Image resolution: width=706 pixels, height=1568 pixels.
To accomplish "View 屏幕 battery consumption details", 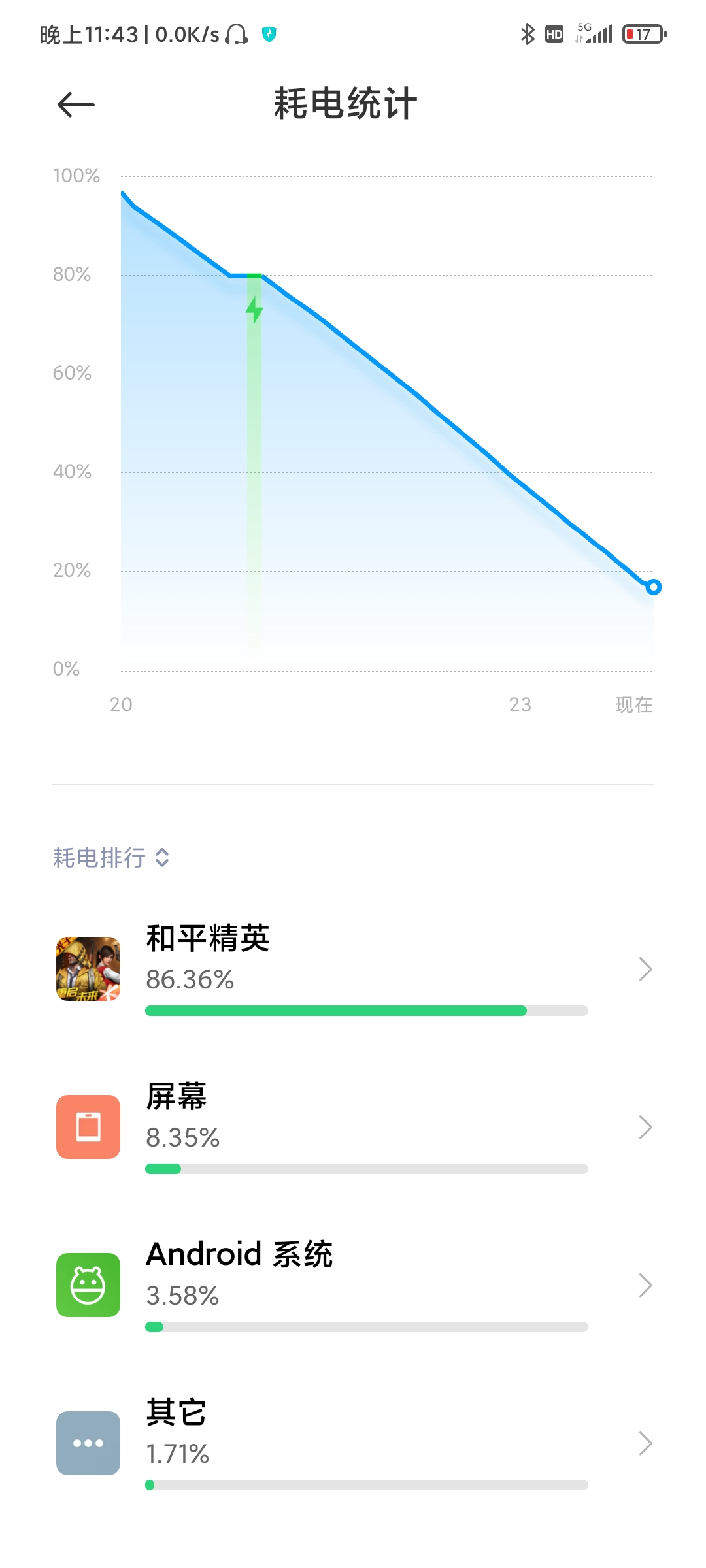I will 353,1128.
